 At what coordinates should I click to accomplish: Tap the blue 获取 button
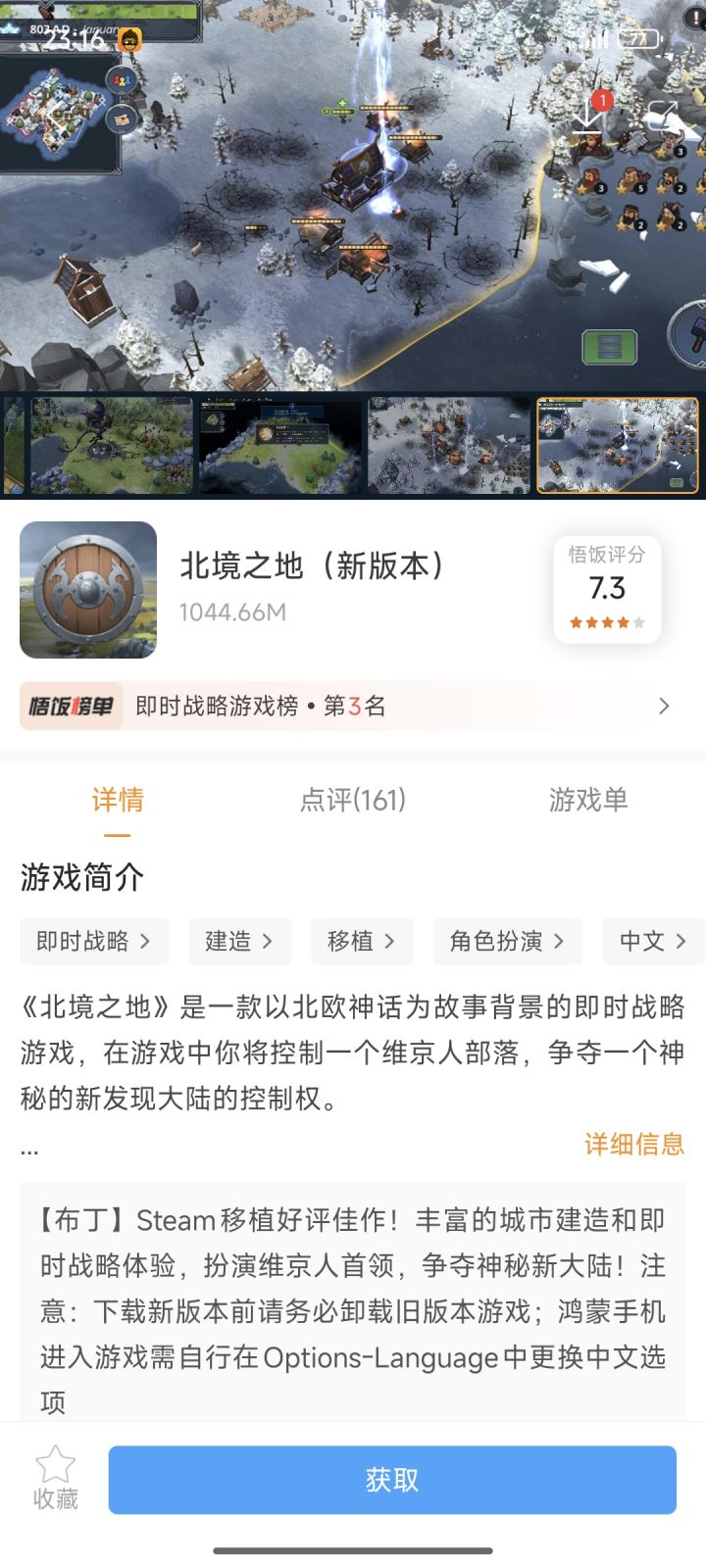392,1480
